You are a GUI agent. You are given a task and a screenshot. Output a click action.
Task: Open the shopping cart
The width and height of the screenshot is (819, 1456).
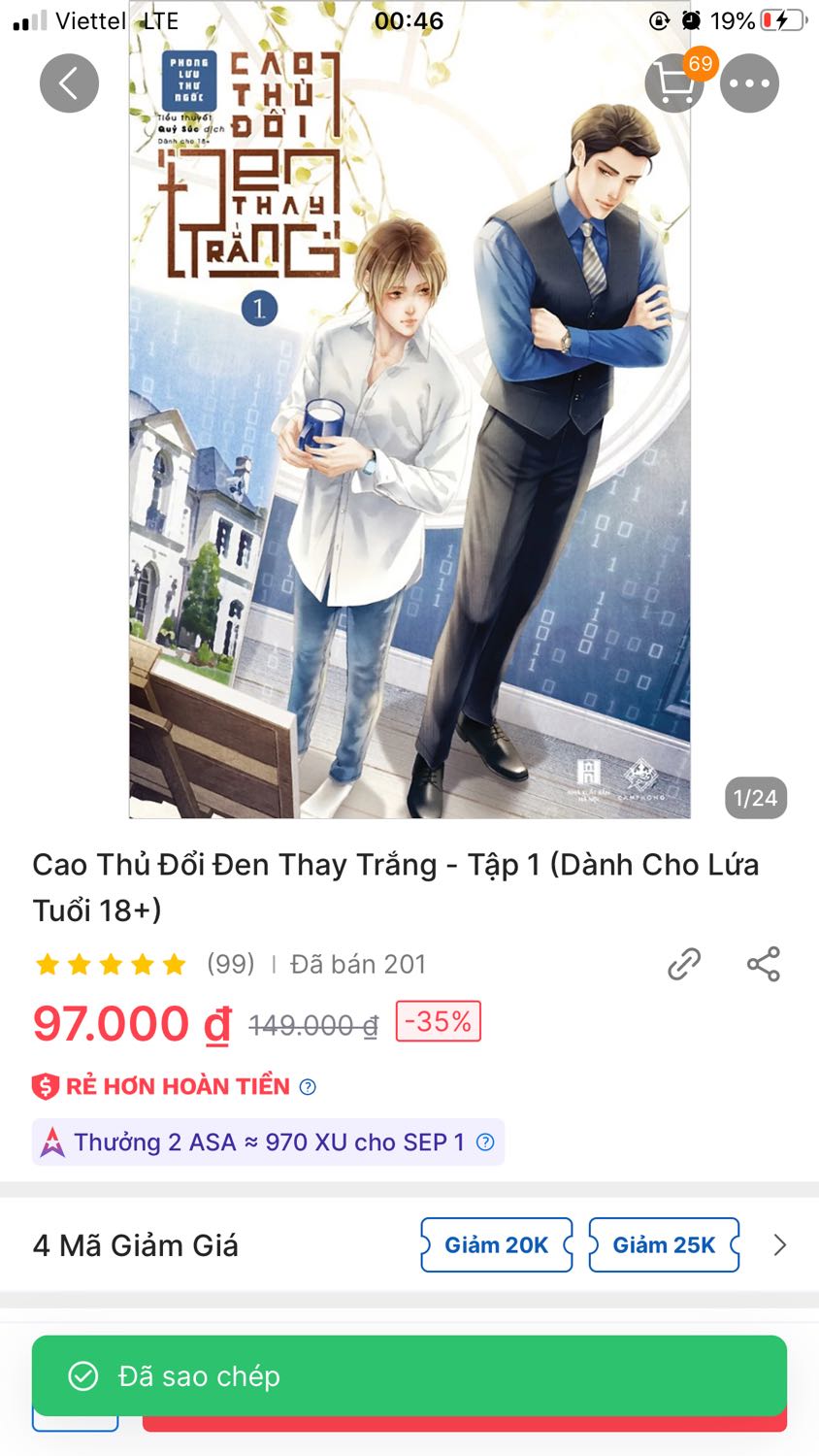click(x=674, y=83)
